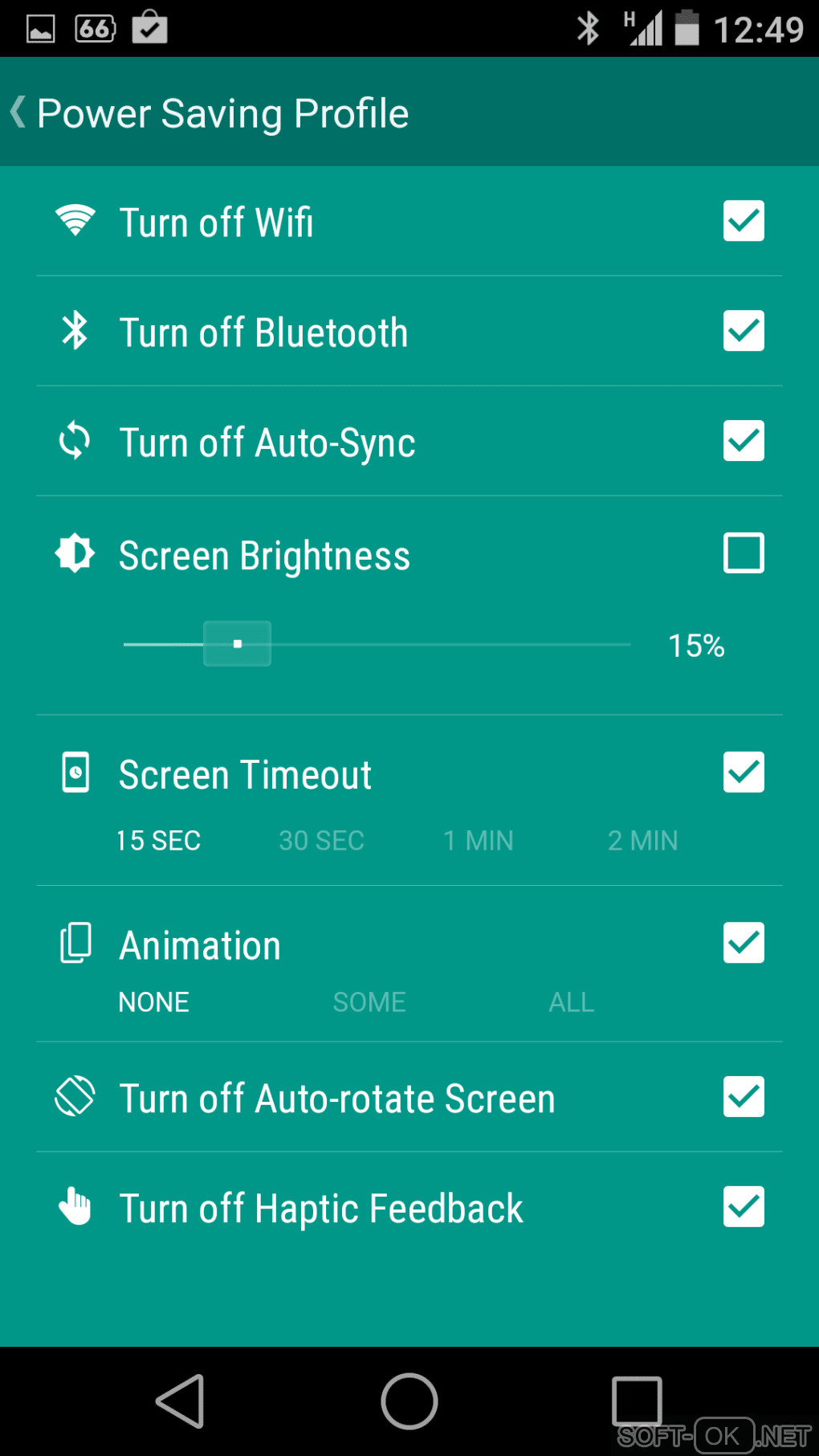This screenshot has width=819, height=1456.
Task: Open the recent apps overview
Action: click(637, 1401)
